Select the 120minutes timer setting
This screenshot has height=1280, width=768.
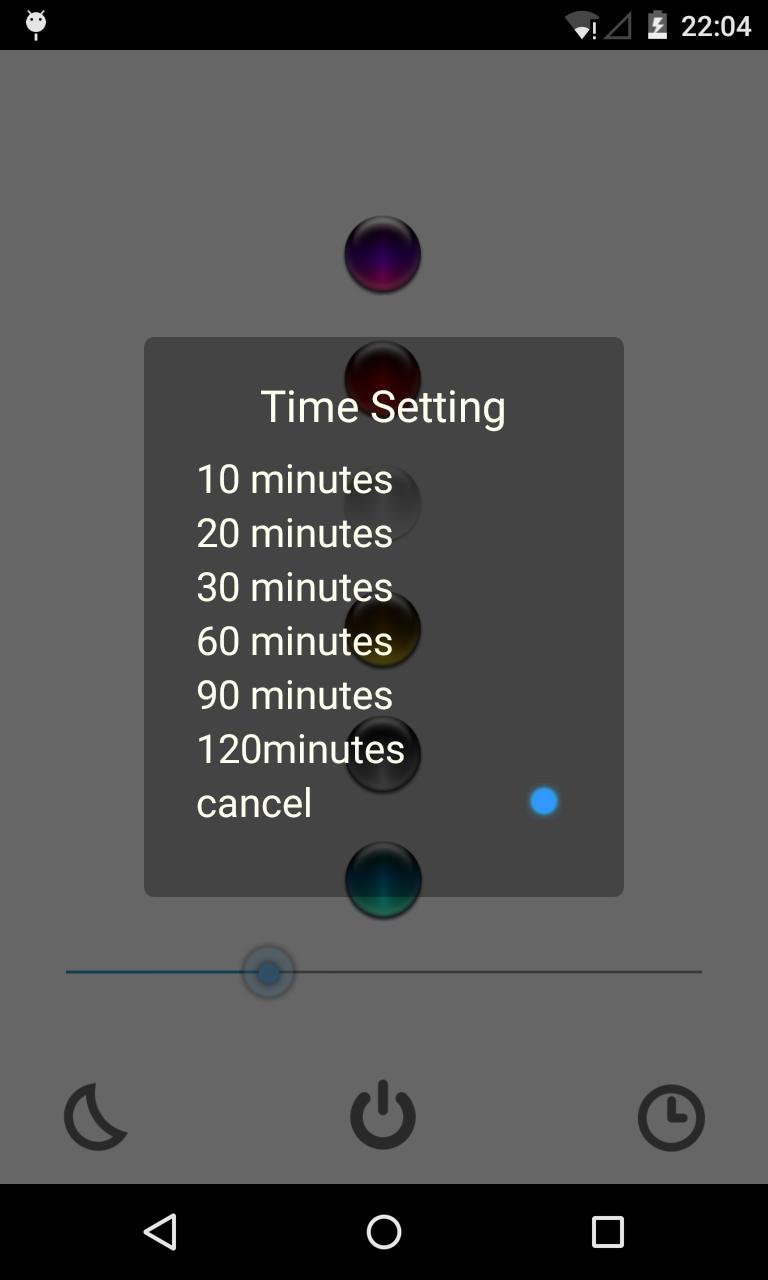[300, 749]
